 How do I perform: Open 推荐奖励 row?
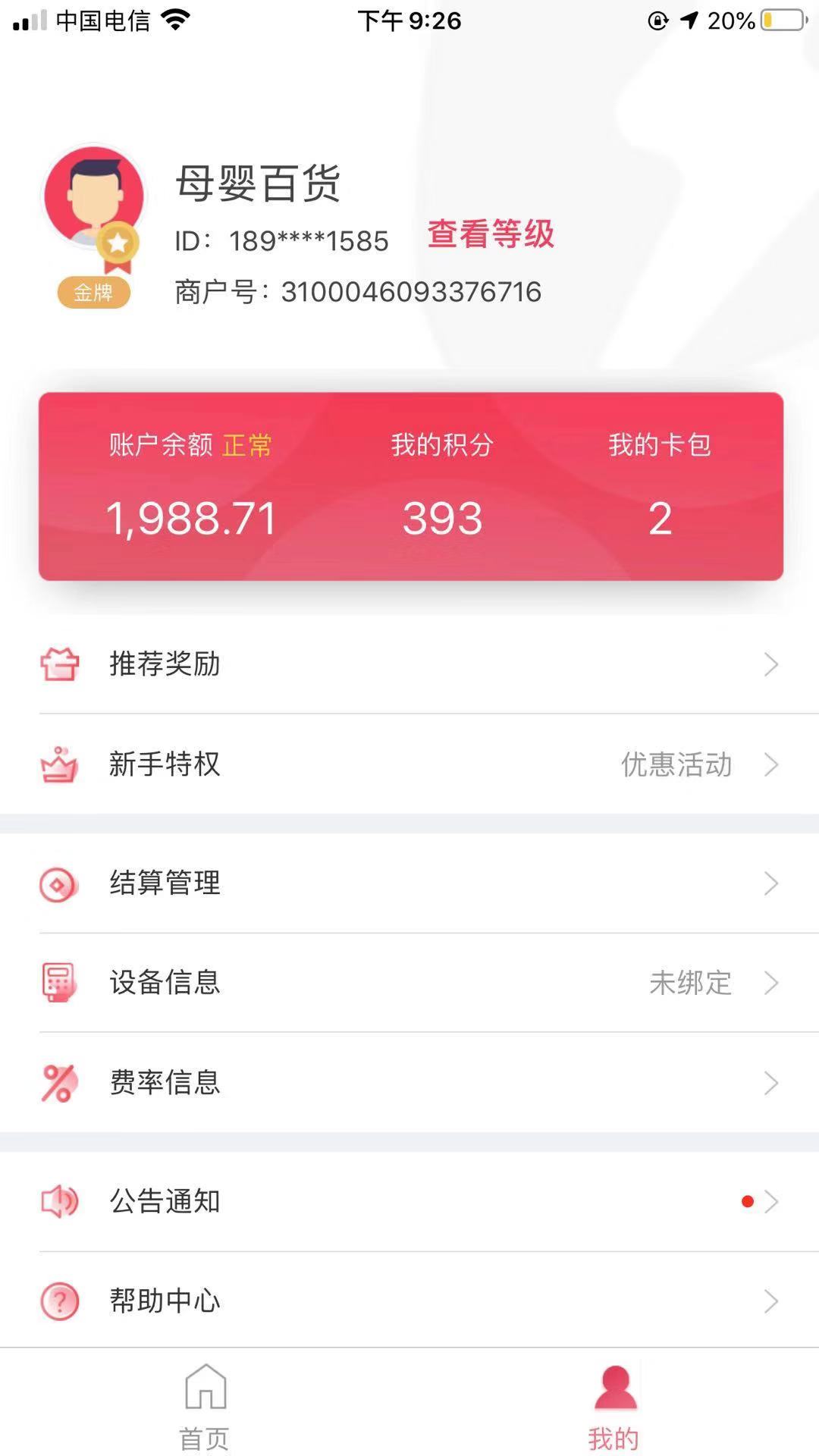coord(409,664)
